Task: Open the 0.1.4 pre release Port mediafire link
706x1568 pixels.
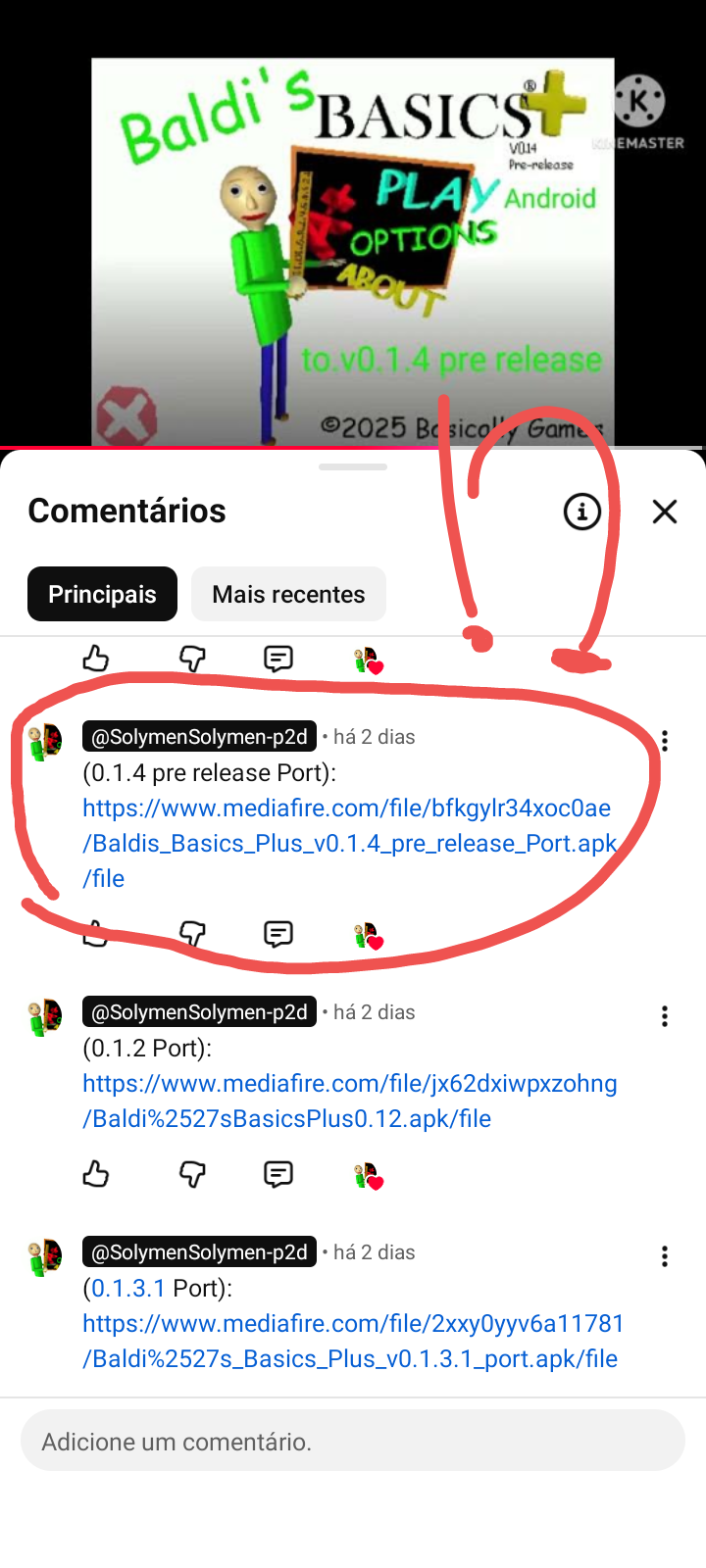Action: [x=349, y=843]
